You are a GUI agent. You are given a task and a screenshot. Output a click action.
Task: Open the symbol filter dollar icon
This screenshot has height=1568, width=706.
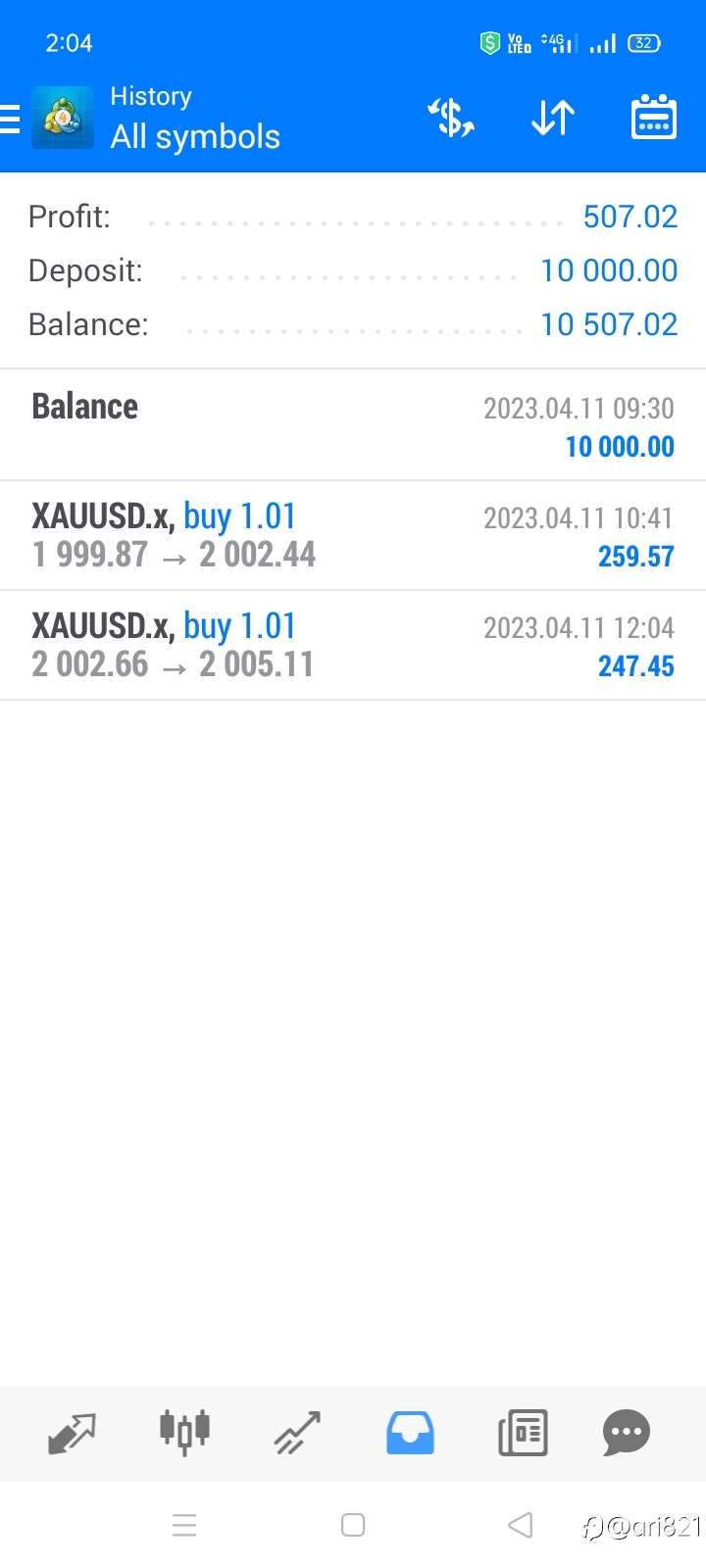451,119
